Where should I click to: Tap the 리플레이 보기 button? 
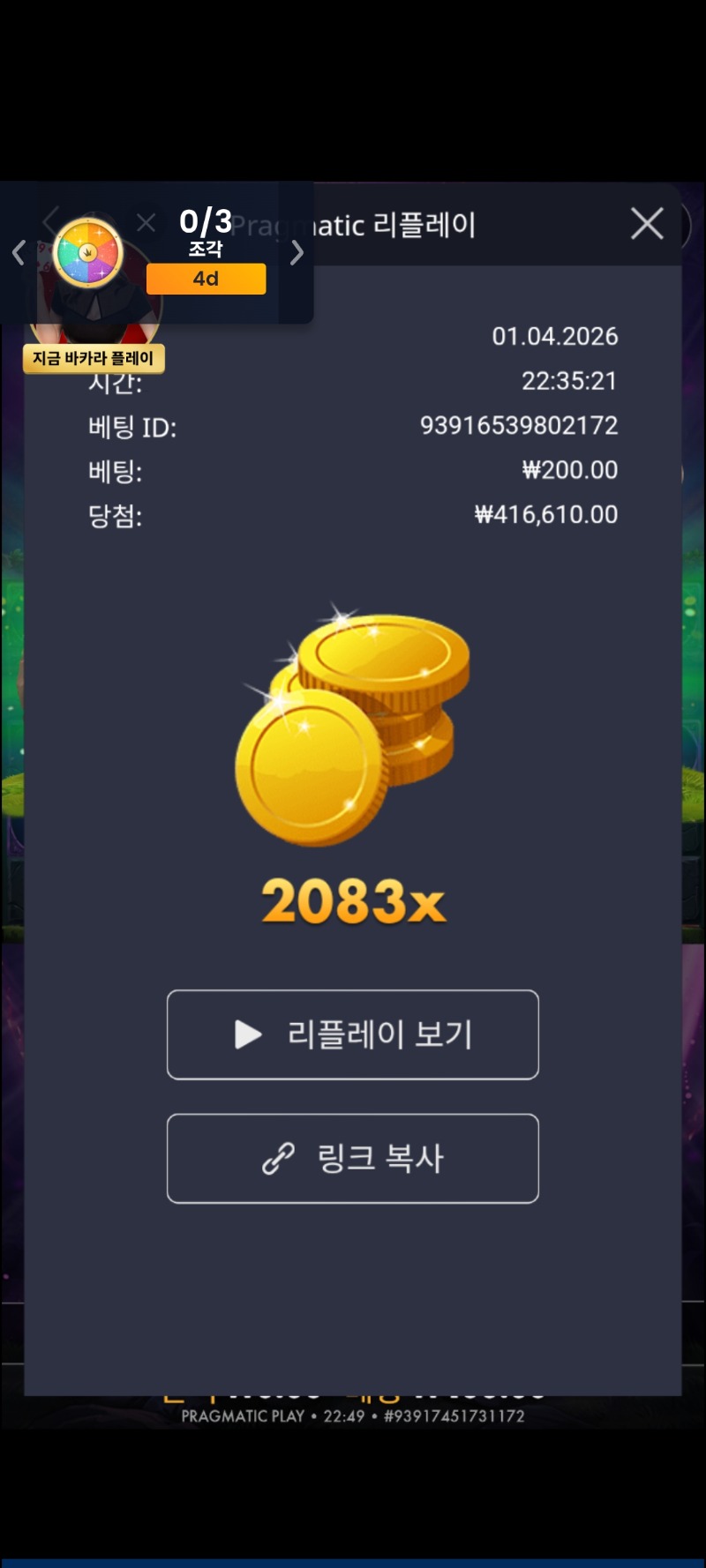point(353,1034)
